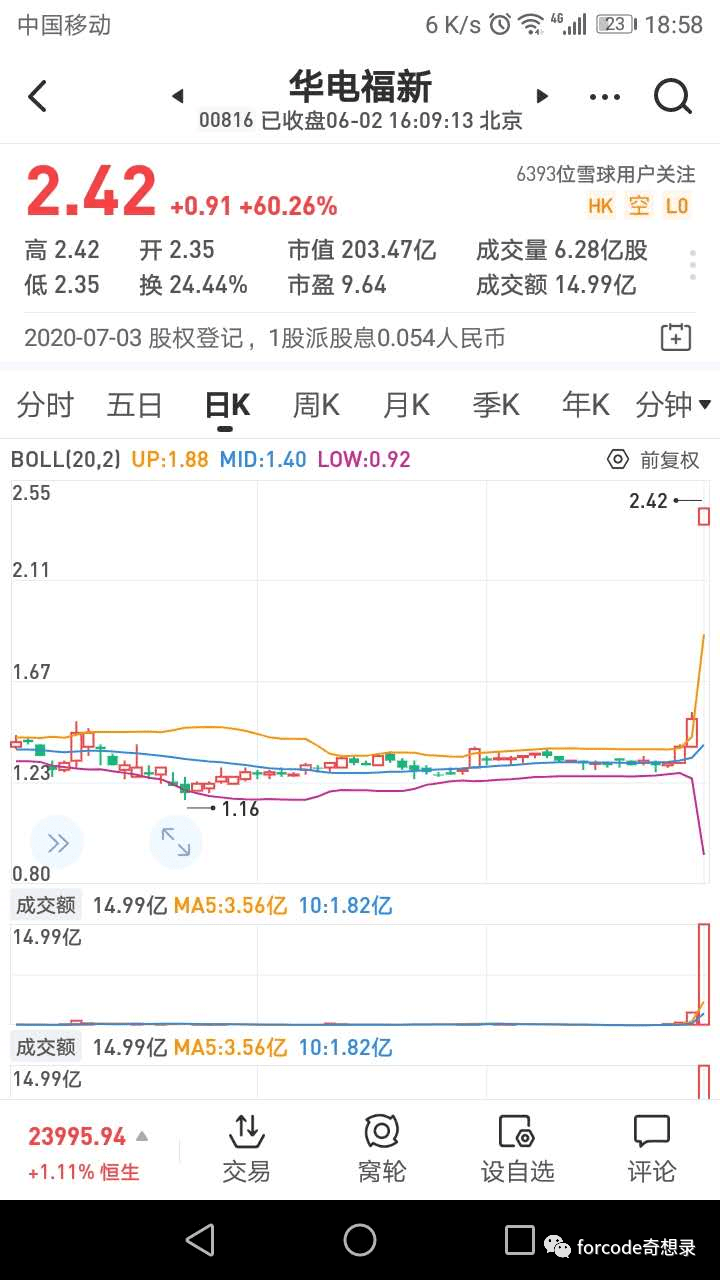Tap the right arrow beside the stock name
The image size is (720, 1280).
(x=541, y=96)
